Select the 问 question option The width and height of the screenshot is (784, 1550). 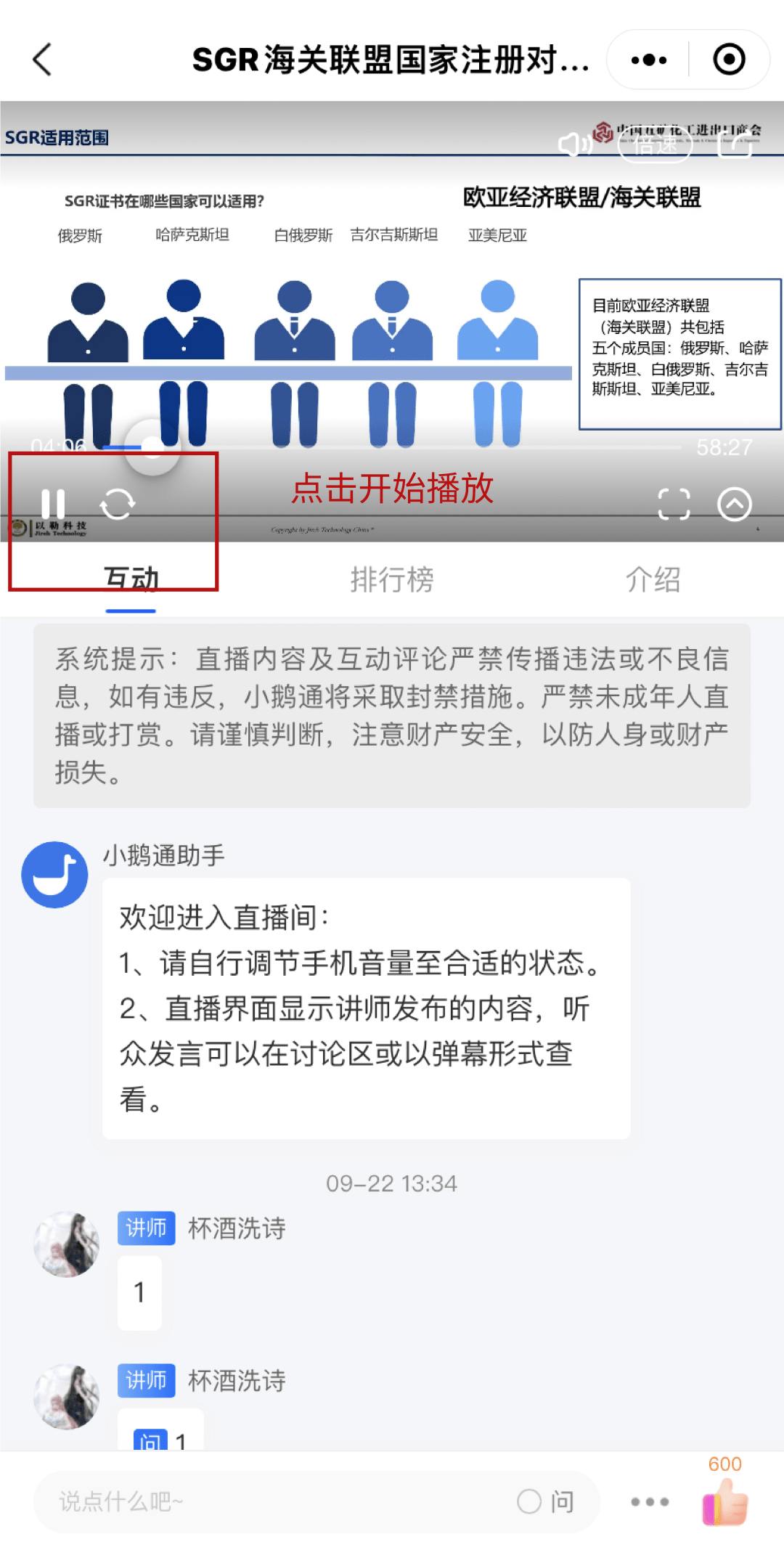(546, 1501)
